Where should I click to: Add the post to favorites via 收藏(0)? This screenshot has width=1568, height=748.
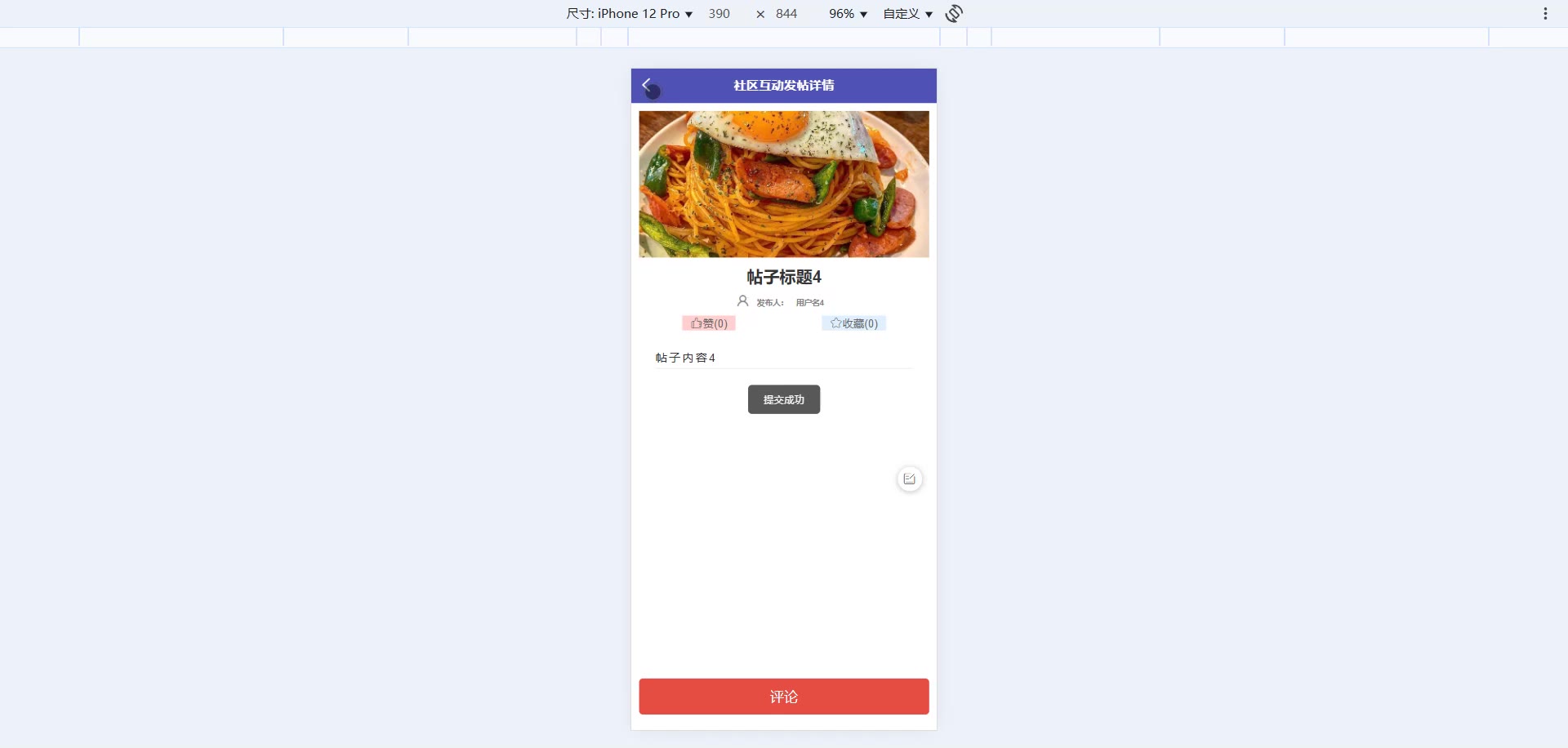coord(853,323)
